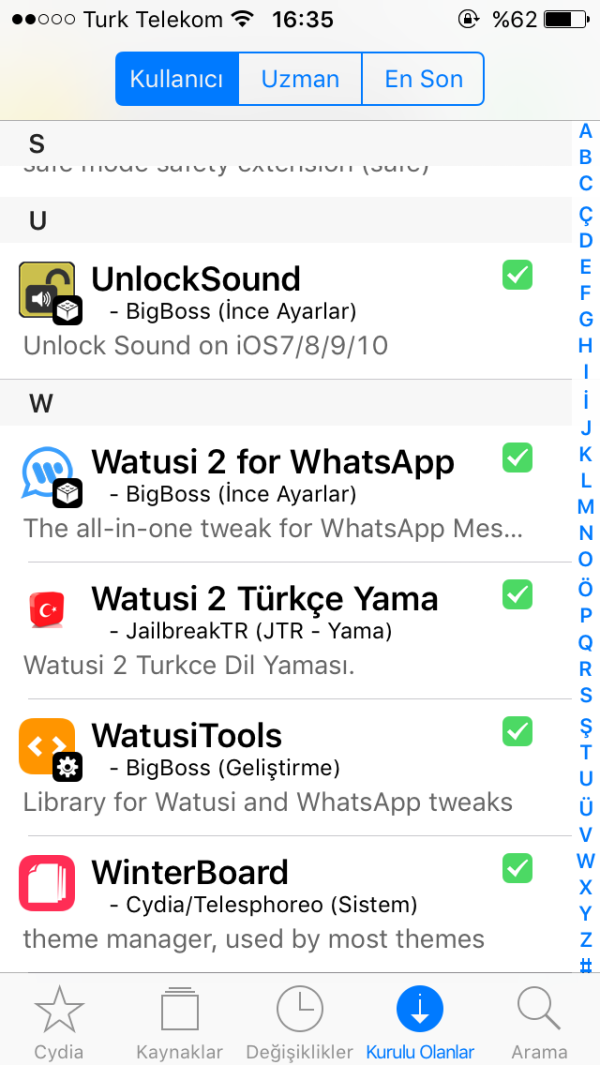
Task: Open the Kaynaklar tab
Action: [179, 1021]
